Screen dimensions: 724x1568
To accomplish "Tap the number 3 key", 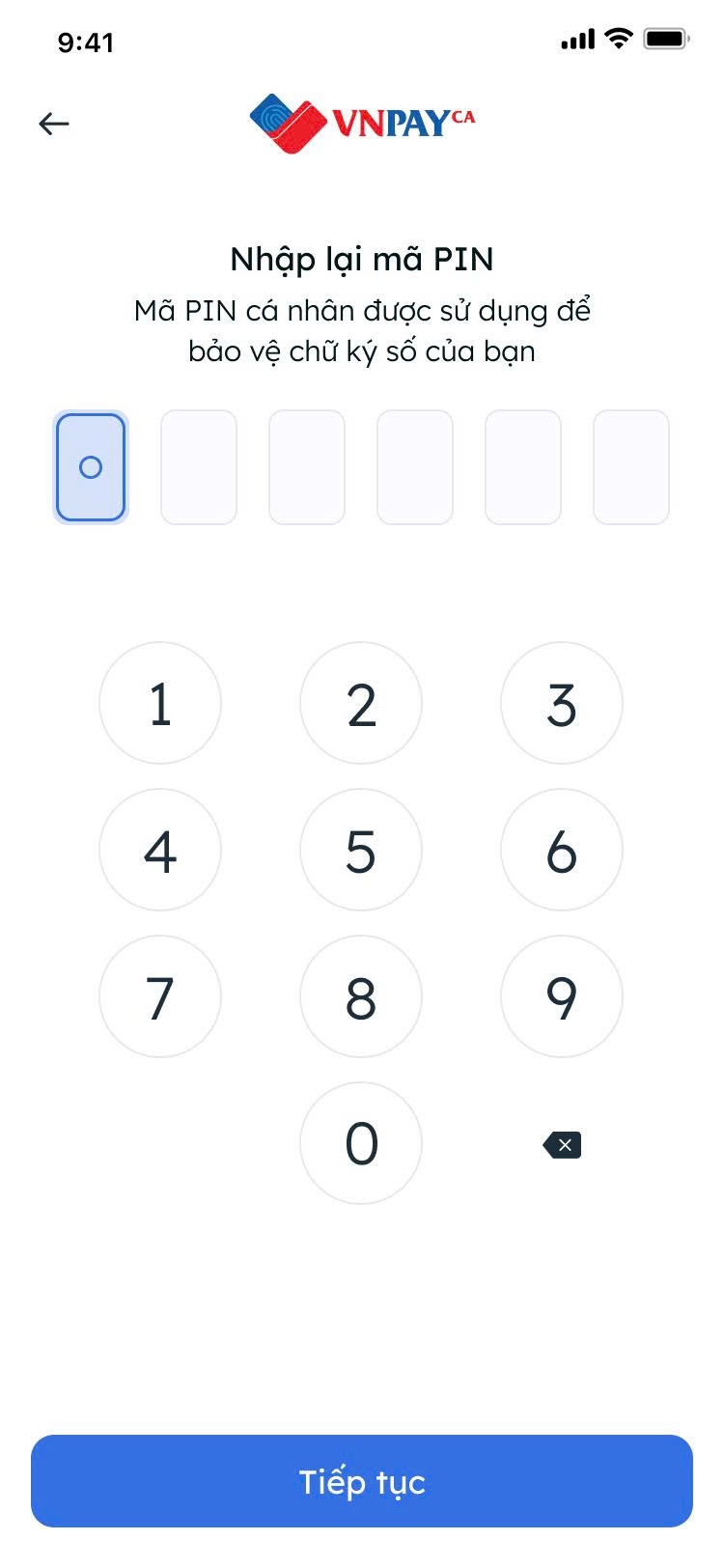I will [x=562, y=704].
